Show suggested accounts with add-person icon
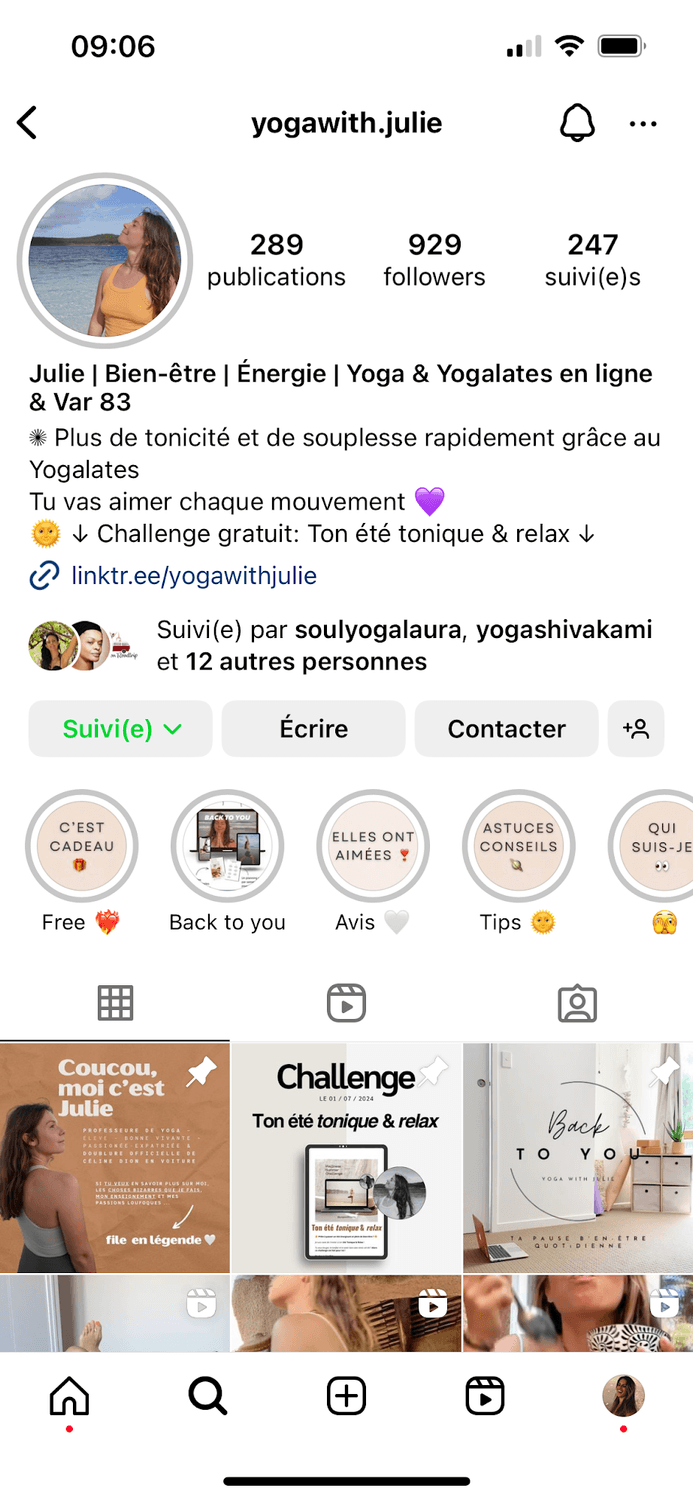The height and width of the screenshot is (1500, 693). [x=636, y=729]
